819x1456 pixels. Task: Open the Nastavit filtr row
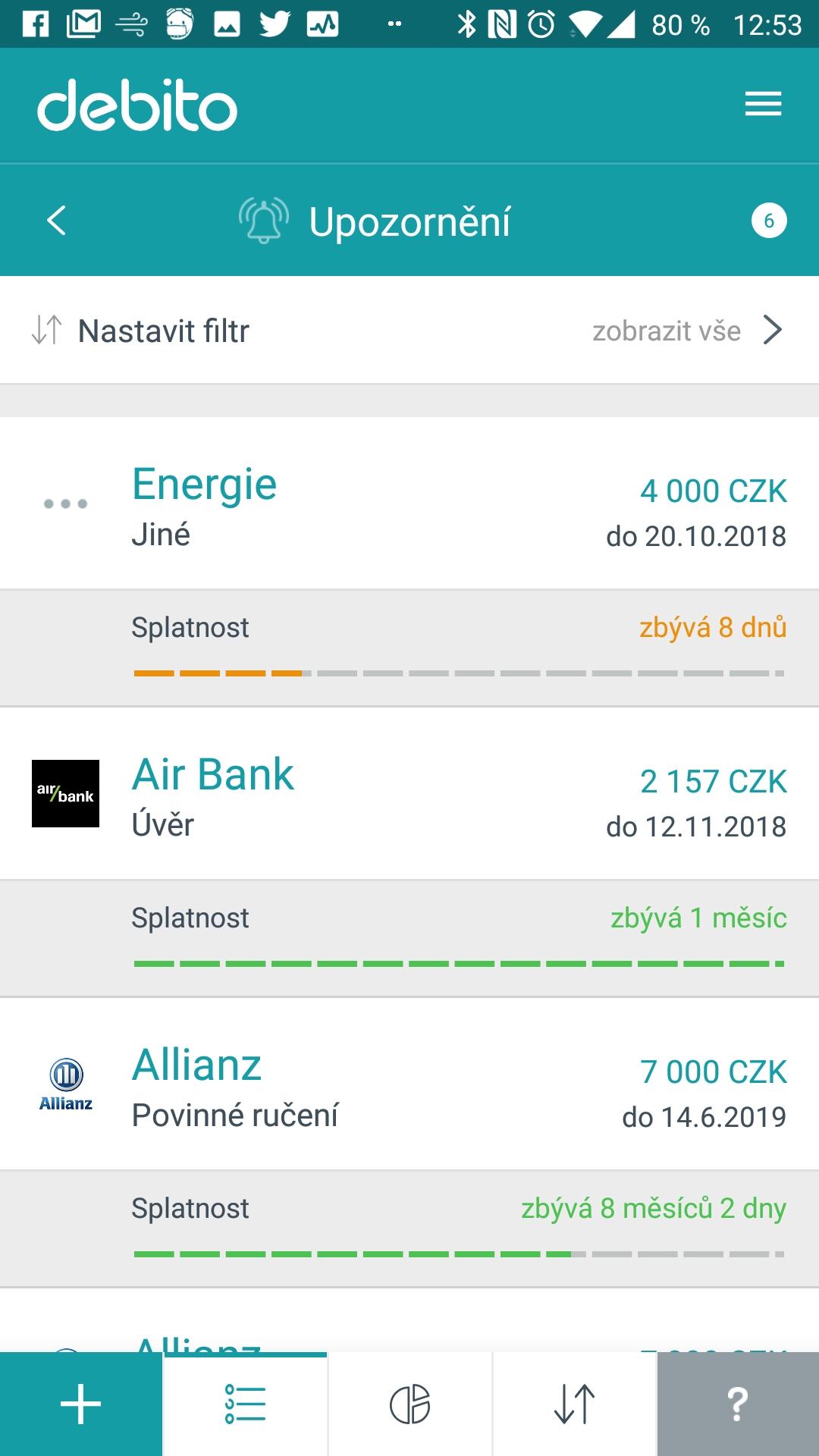click(409, 331)
